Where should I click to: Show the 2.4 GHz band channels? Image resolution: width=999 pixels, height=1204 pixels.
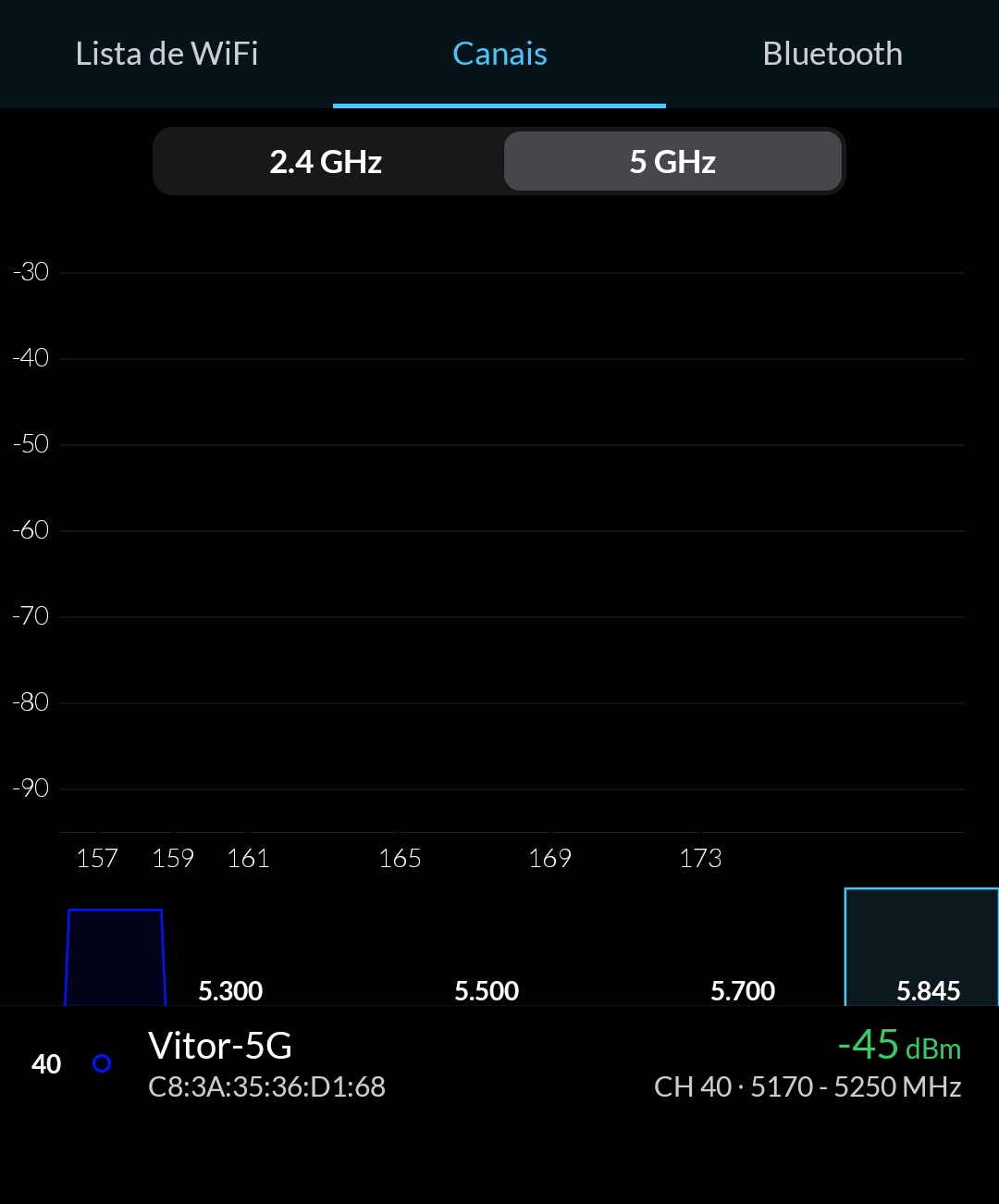327,162
